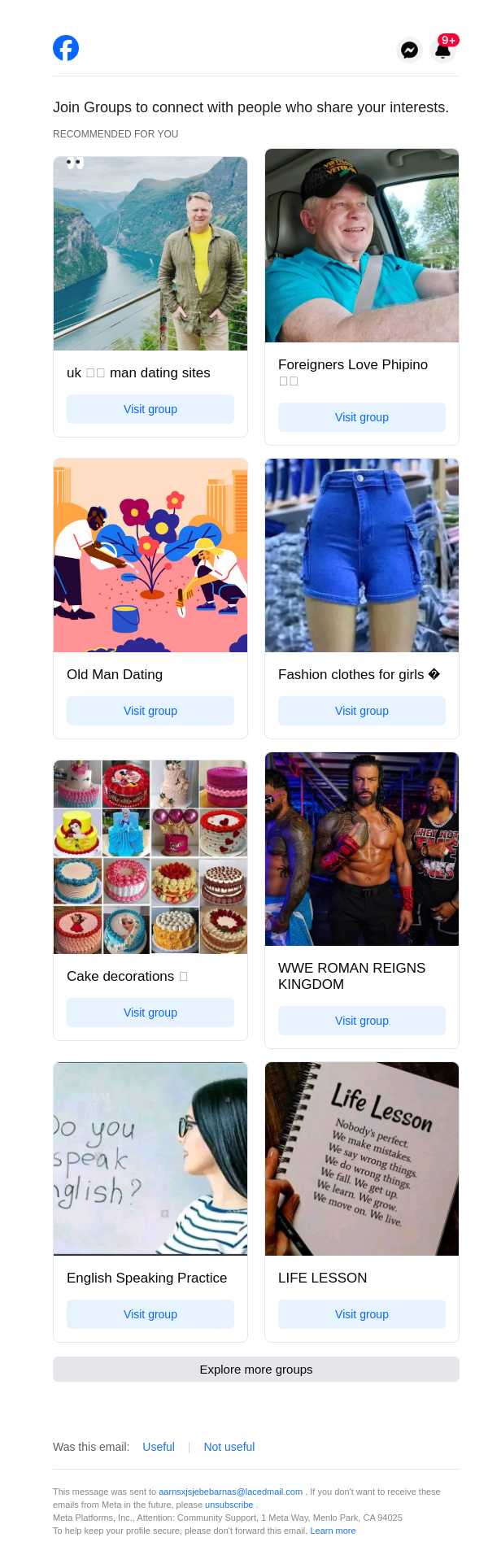
Task: Open the Learn more link
Action: tap(333, 1531)
